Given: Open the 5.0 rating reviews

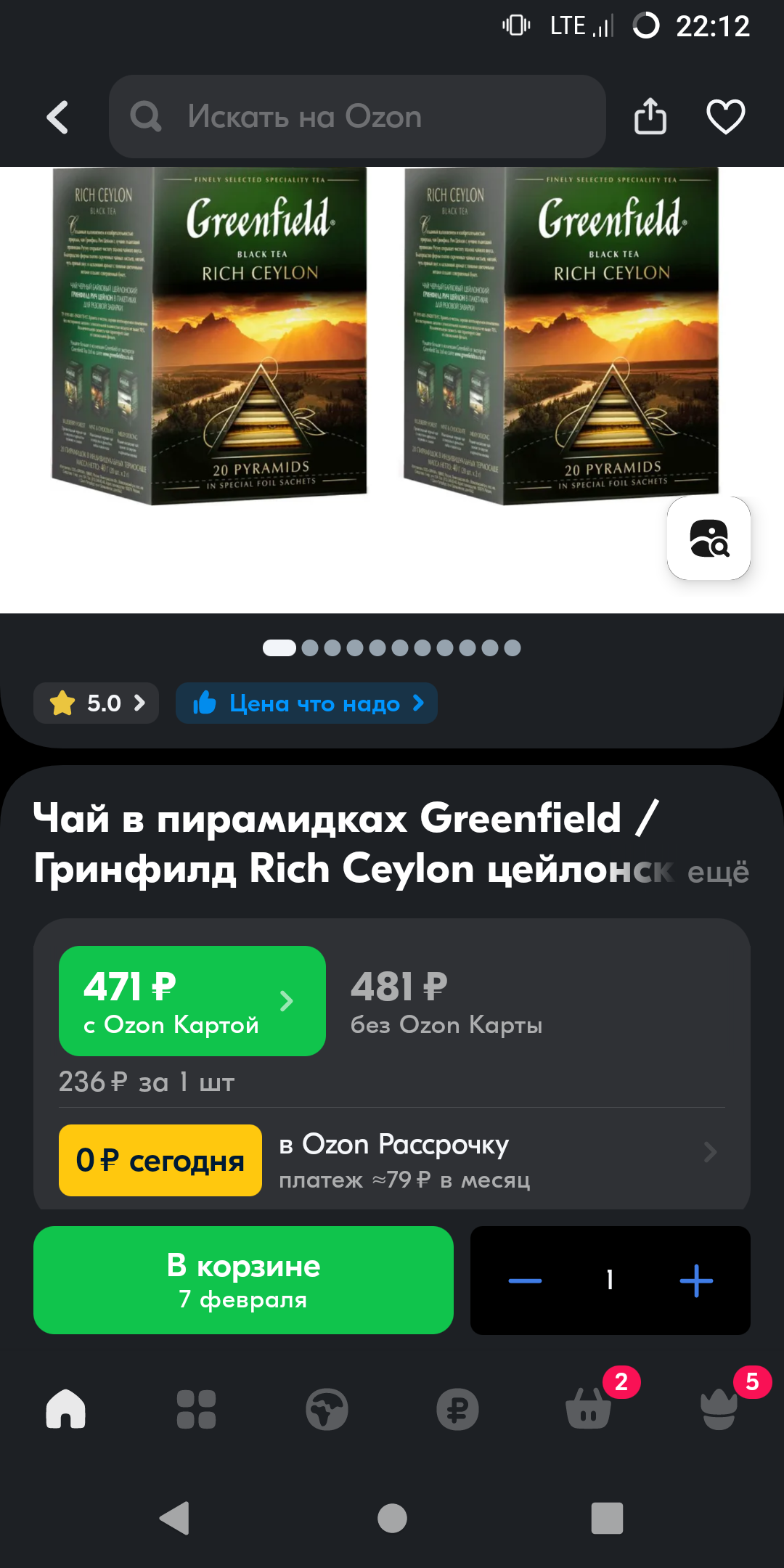Looking at the screenshot, I should point(97,703).
